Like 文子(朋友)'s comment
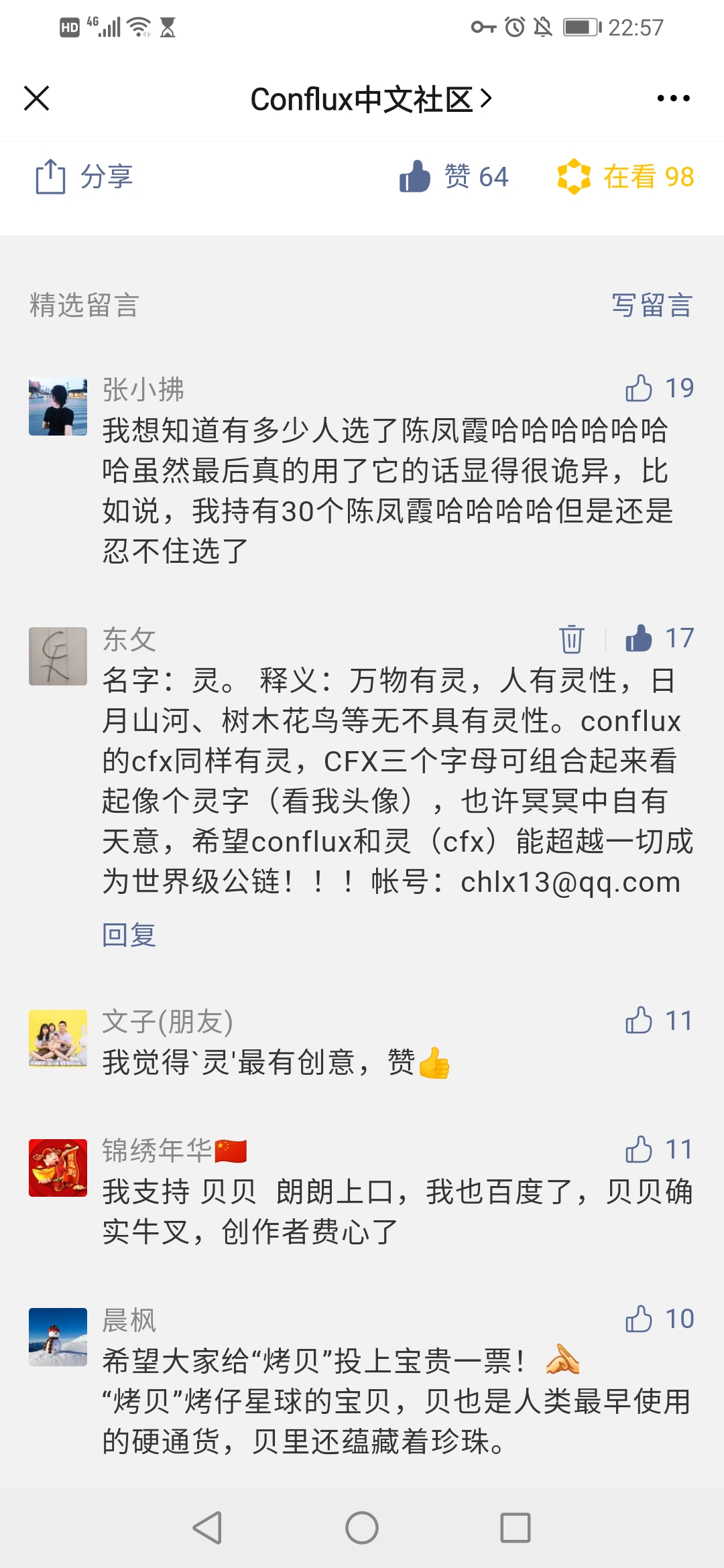724x1568 pixels. (x=660, y=1021)
